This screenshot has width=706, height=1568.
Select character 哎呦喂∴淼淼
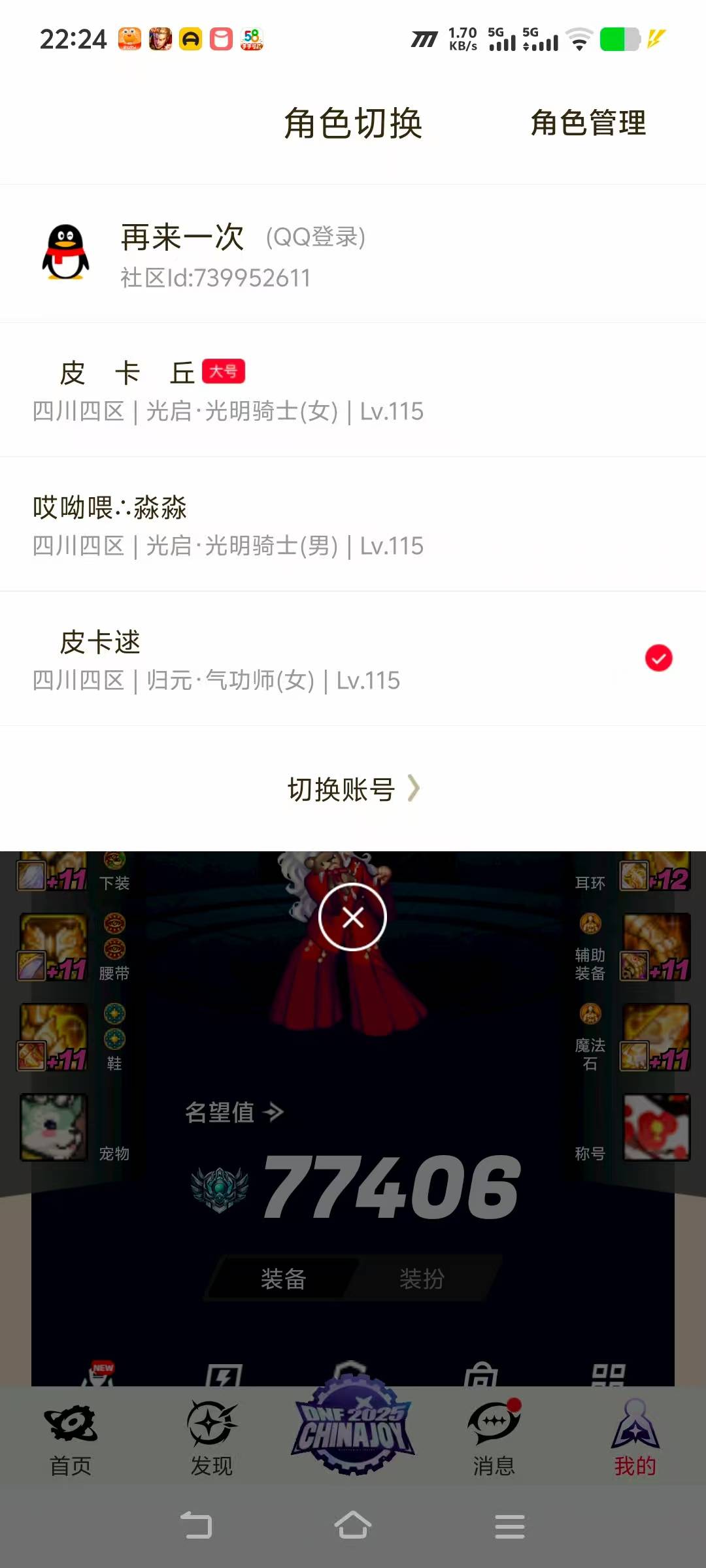tap(261, 526)
